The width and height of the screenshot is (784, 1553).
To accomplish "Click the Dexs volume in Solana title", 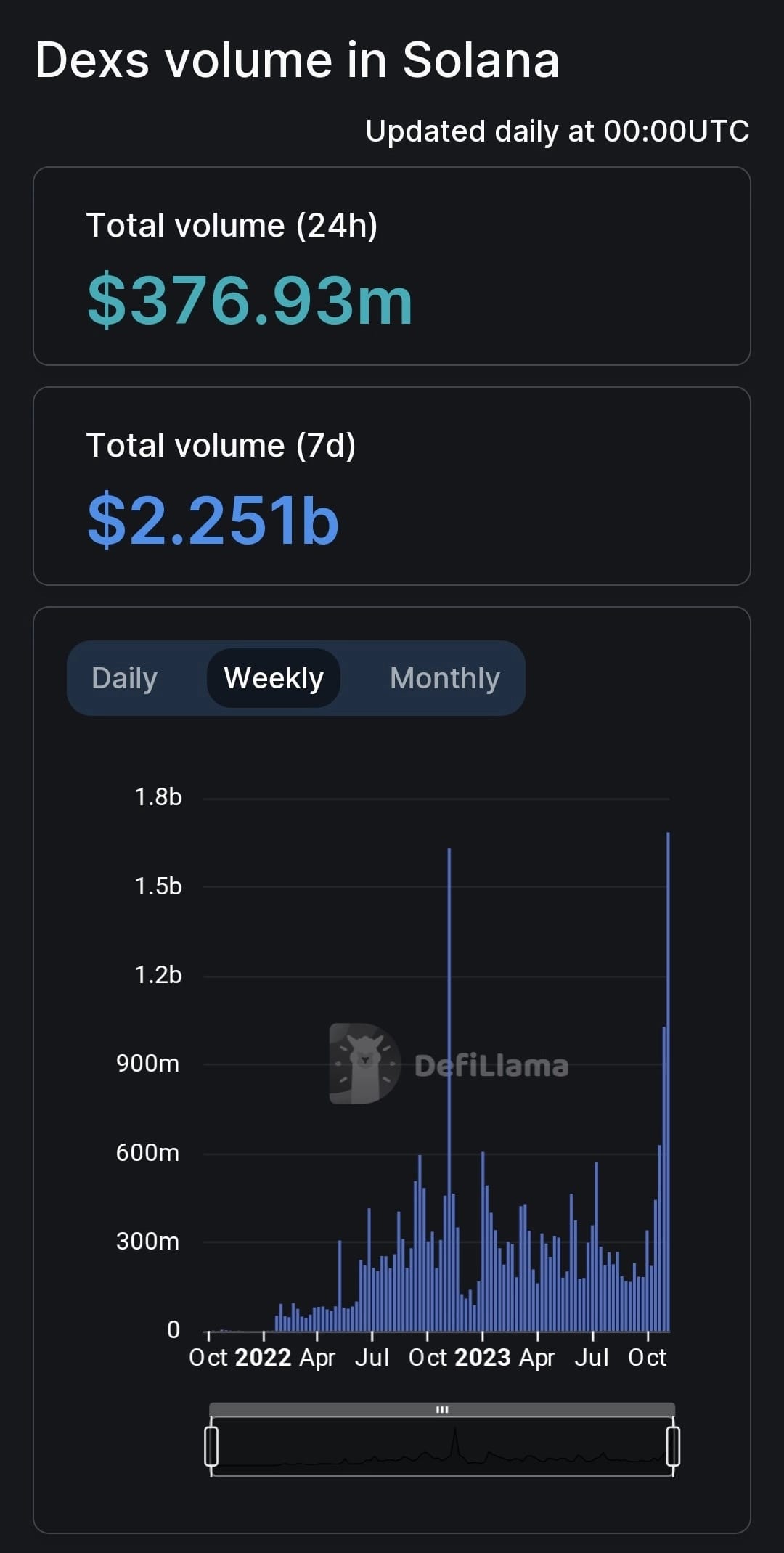I will pyautogui.click(x=298, y=61).
